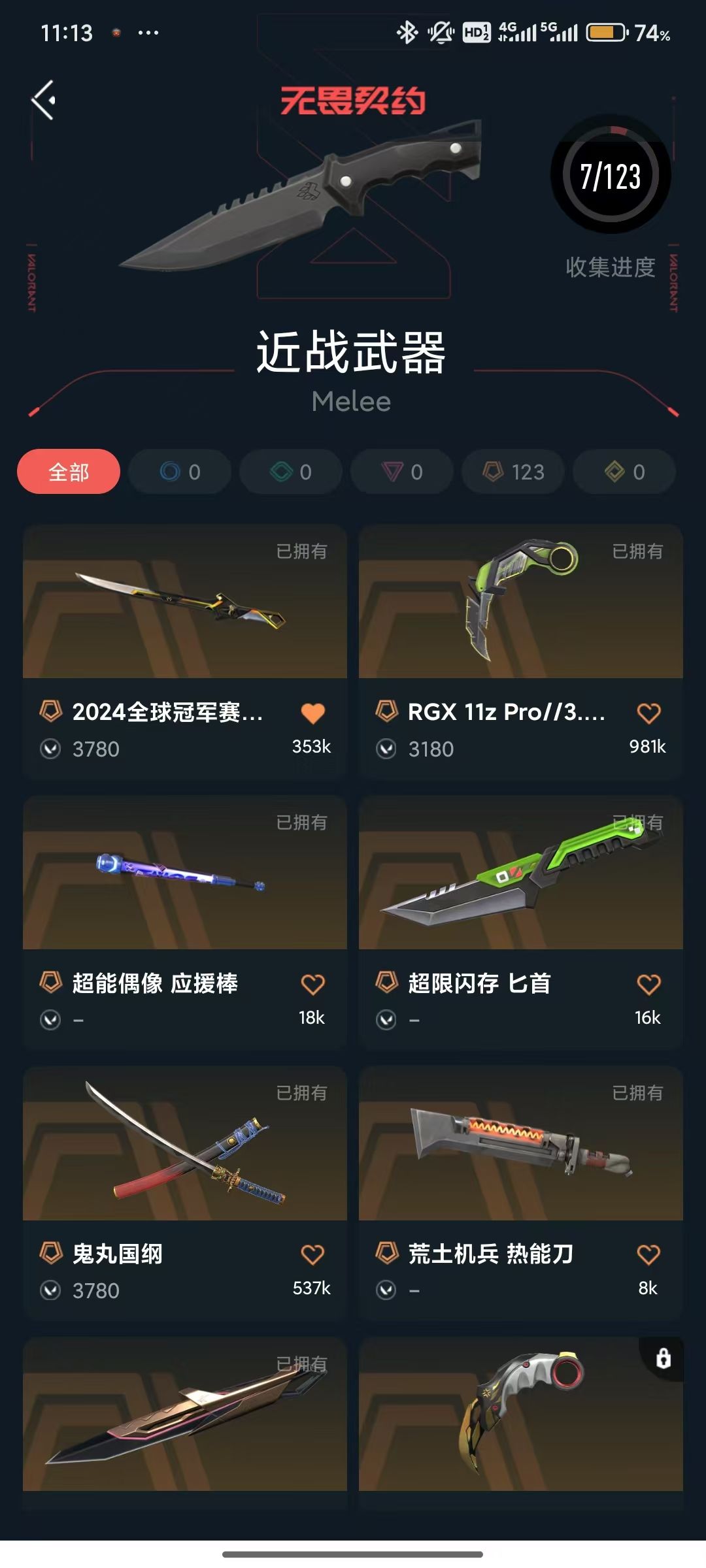This screenshot has height=1568, width=706.
Task: Like the 荒土机兵 热能刀 skin
Action: pyautogui.click(x=648, y=1254)
